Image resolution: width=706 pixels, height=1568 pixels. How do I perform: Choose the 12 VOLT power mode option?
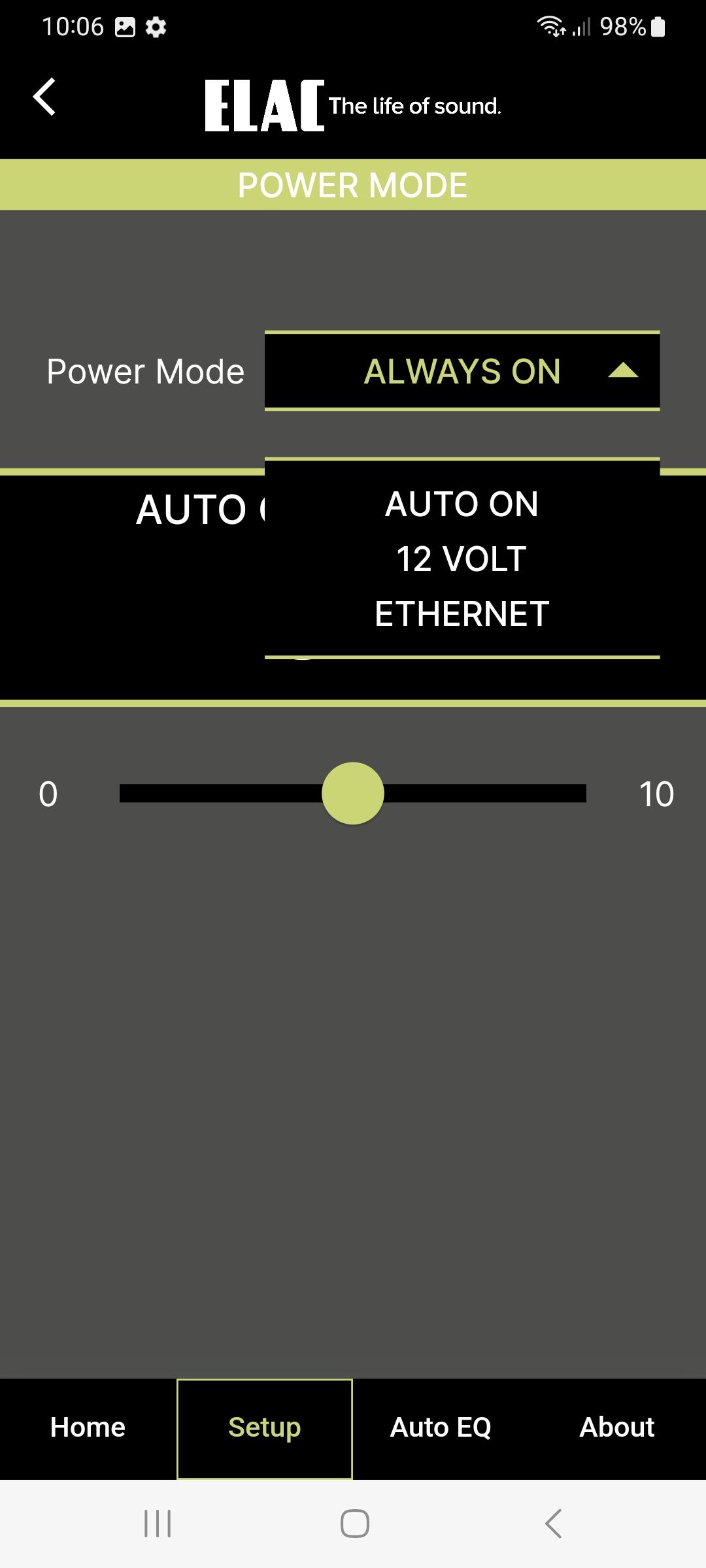[x=462, y=559]
